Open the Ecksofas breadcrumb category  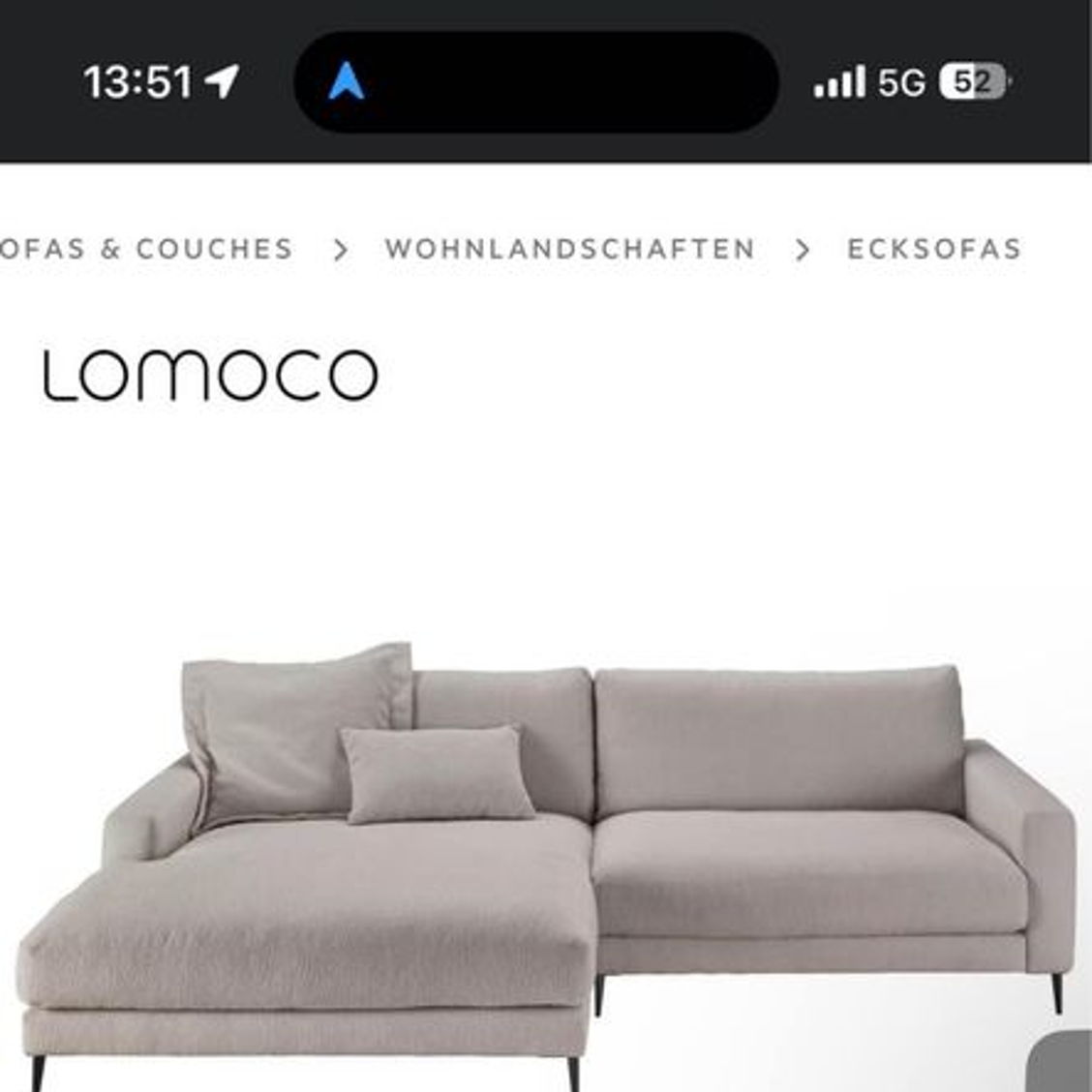(x=933, y=249)
